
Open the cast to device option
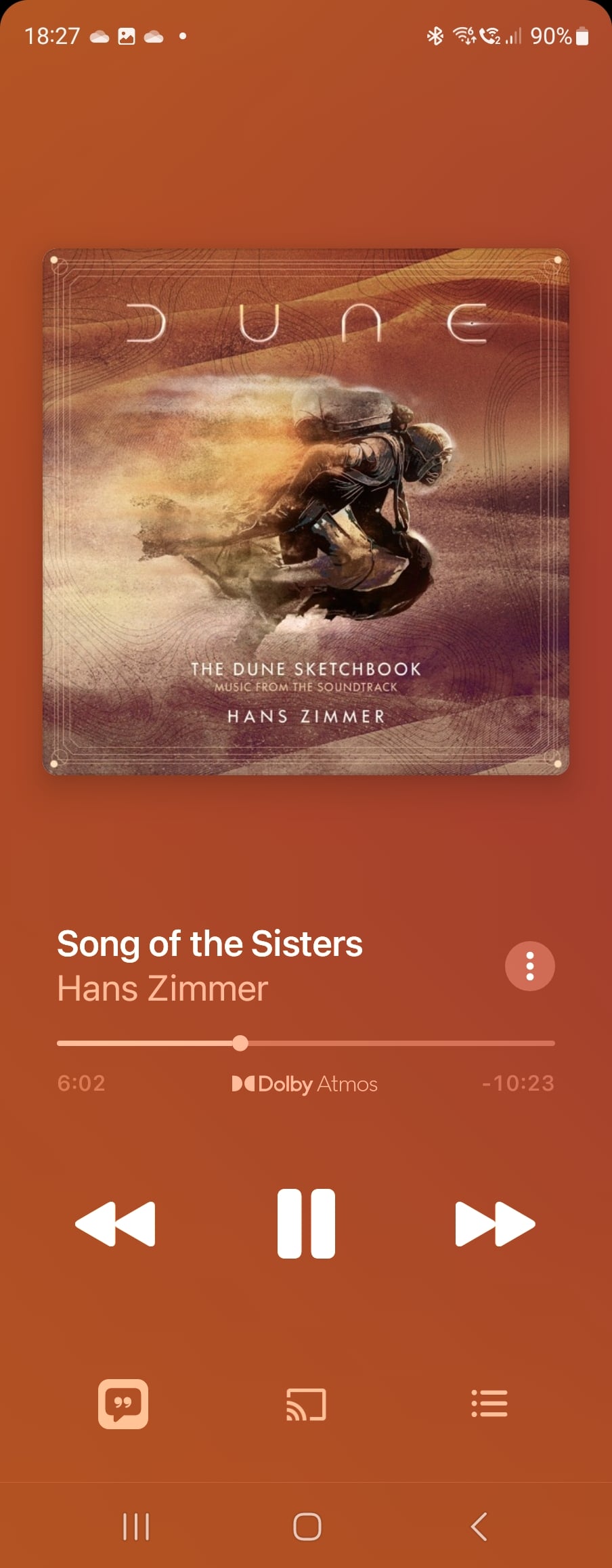point(306,1404)
